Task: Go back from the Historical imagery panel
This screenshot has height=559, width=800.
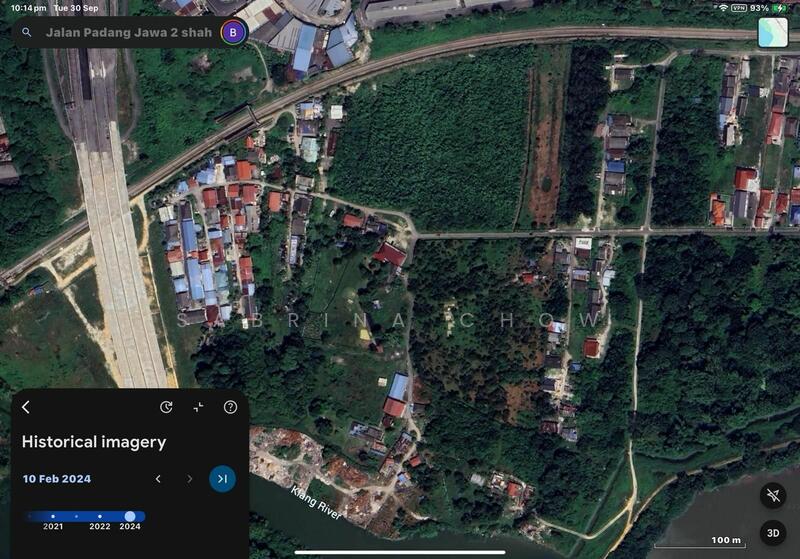Action: pos(26,407)
